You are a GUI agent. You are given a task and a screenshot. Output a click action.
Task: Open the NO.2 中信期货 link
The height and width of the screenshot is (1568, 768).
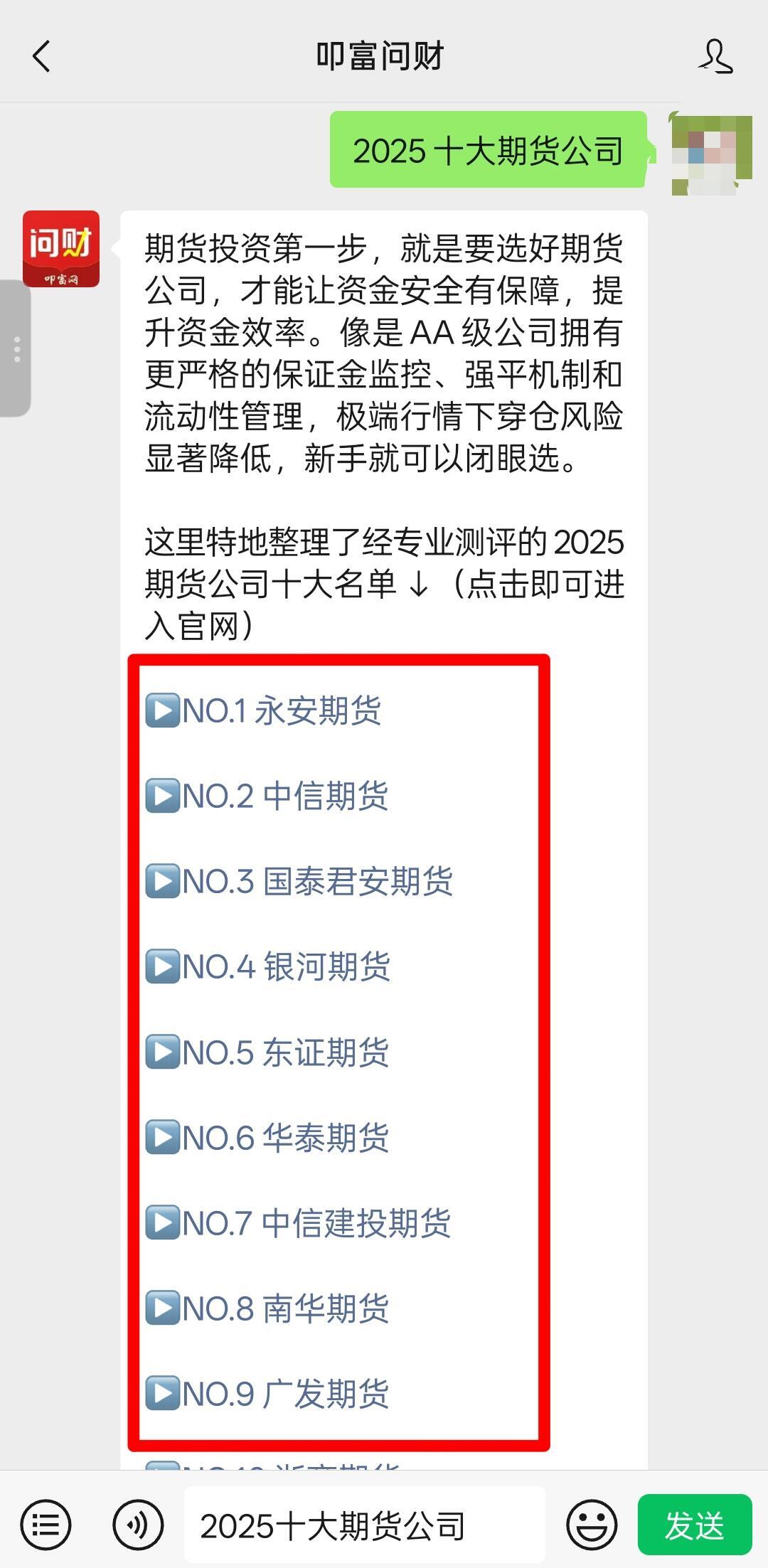pyautogui.click(x=267, y=796)
